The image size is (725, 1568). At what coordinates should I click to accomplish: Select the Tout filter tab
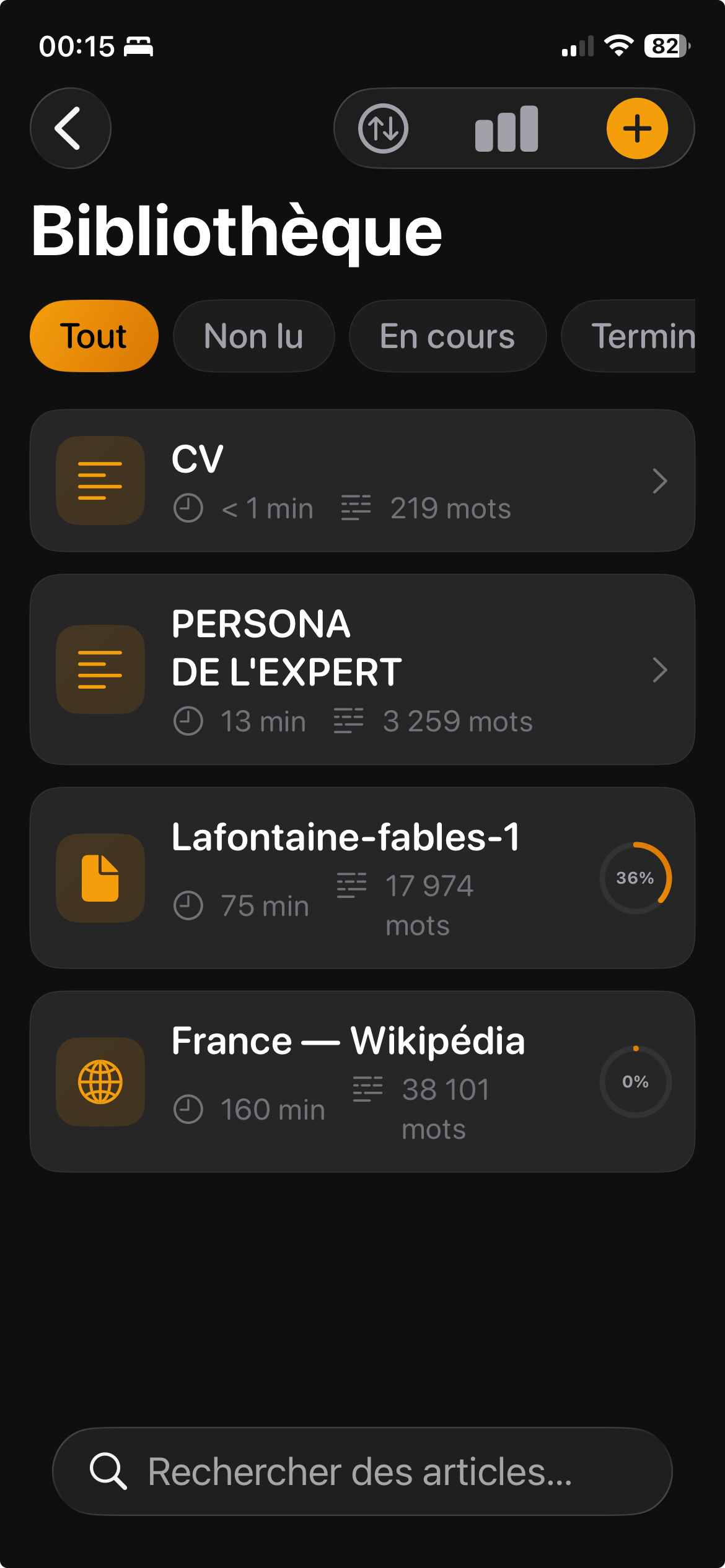pos(94,336)
